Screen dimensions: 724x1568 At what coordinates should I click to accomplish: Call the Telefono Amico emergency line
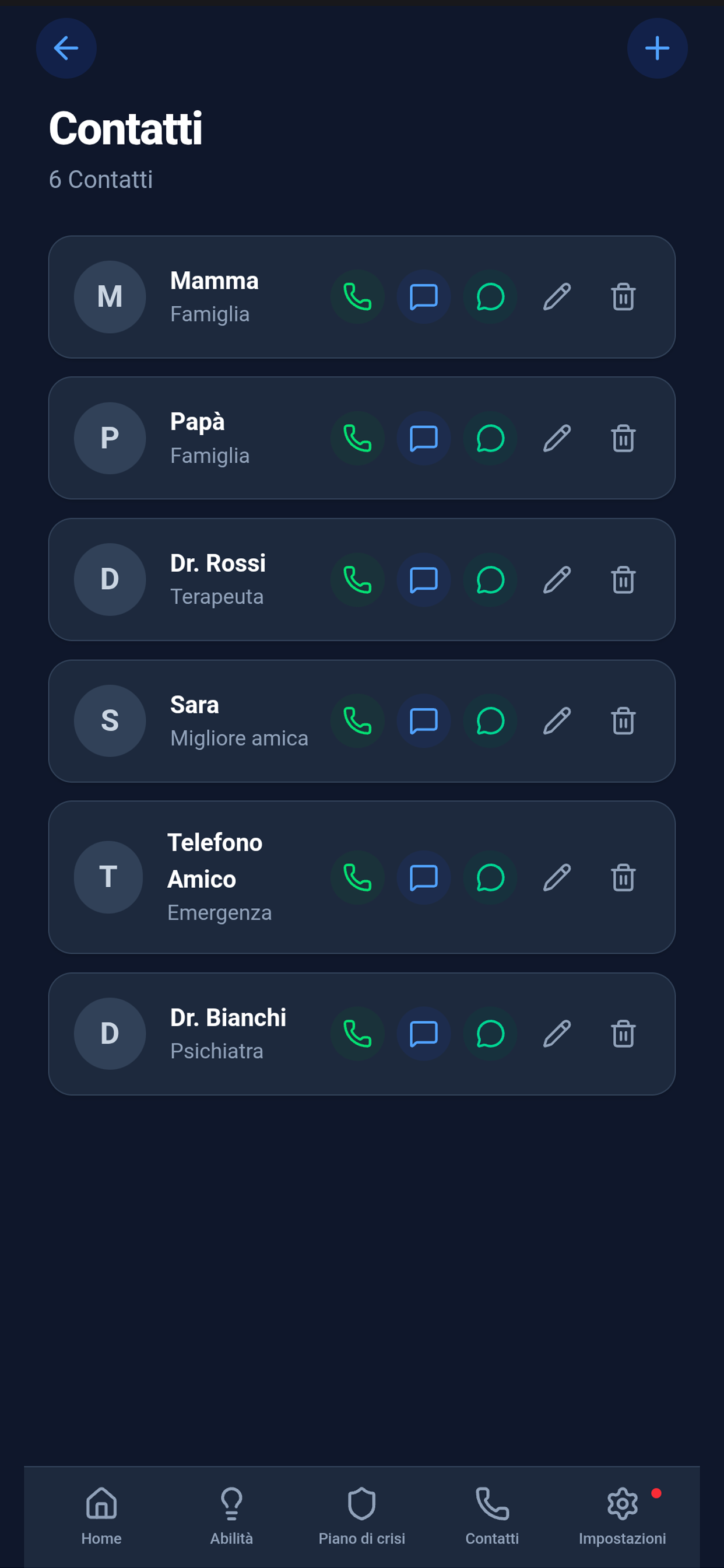click(358, 877)
